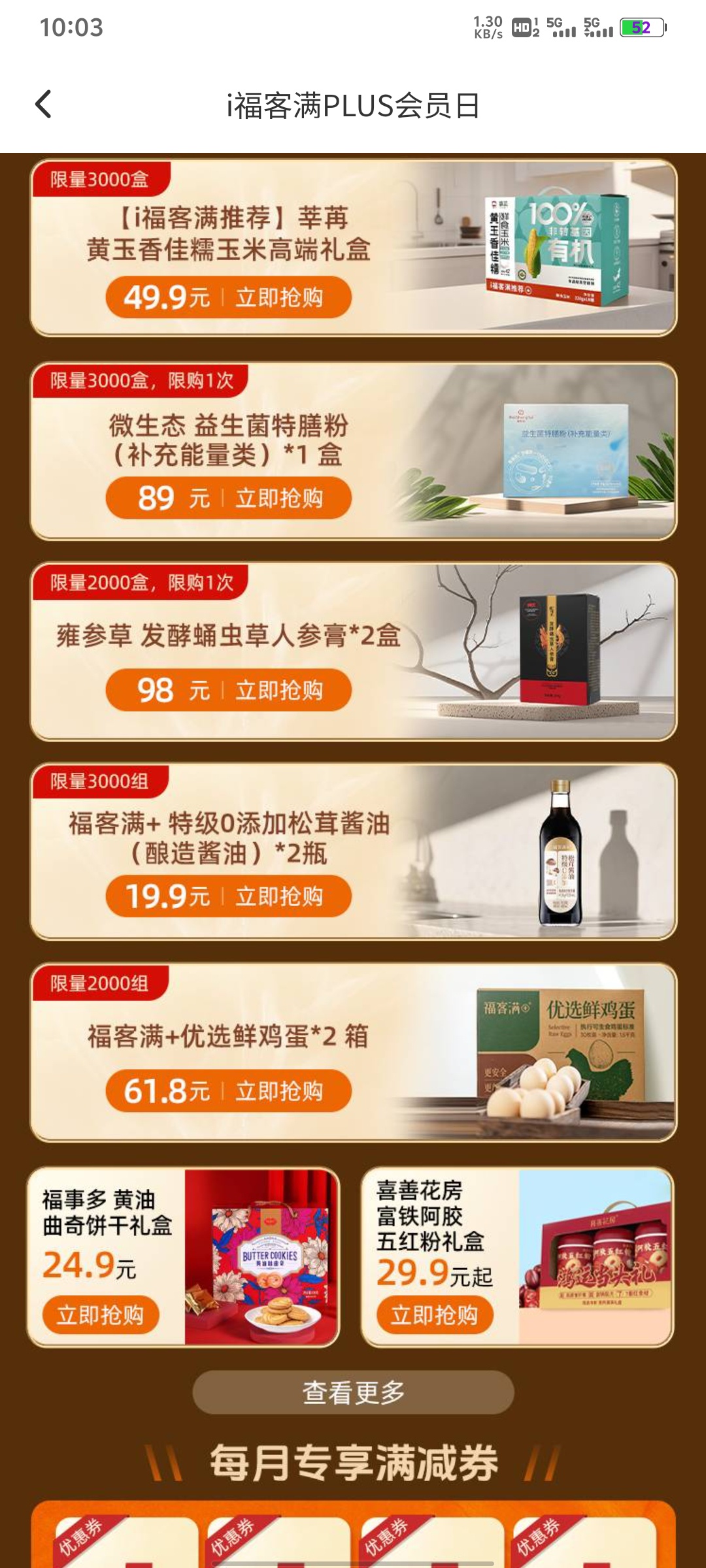This screenshot has width=706, height=1568.
Task: Open the 福事多黄油曲奇 product image tile
Action: pos(261,1257)
